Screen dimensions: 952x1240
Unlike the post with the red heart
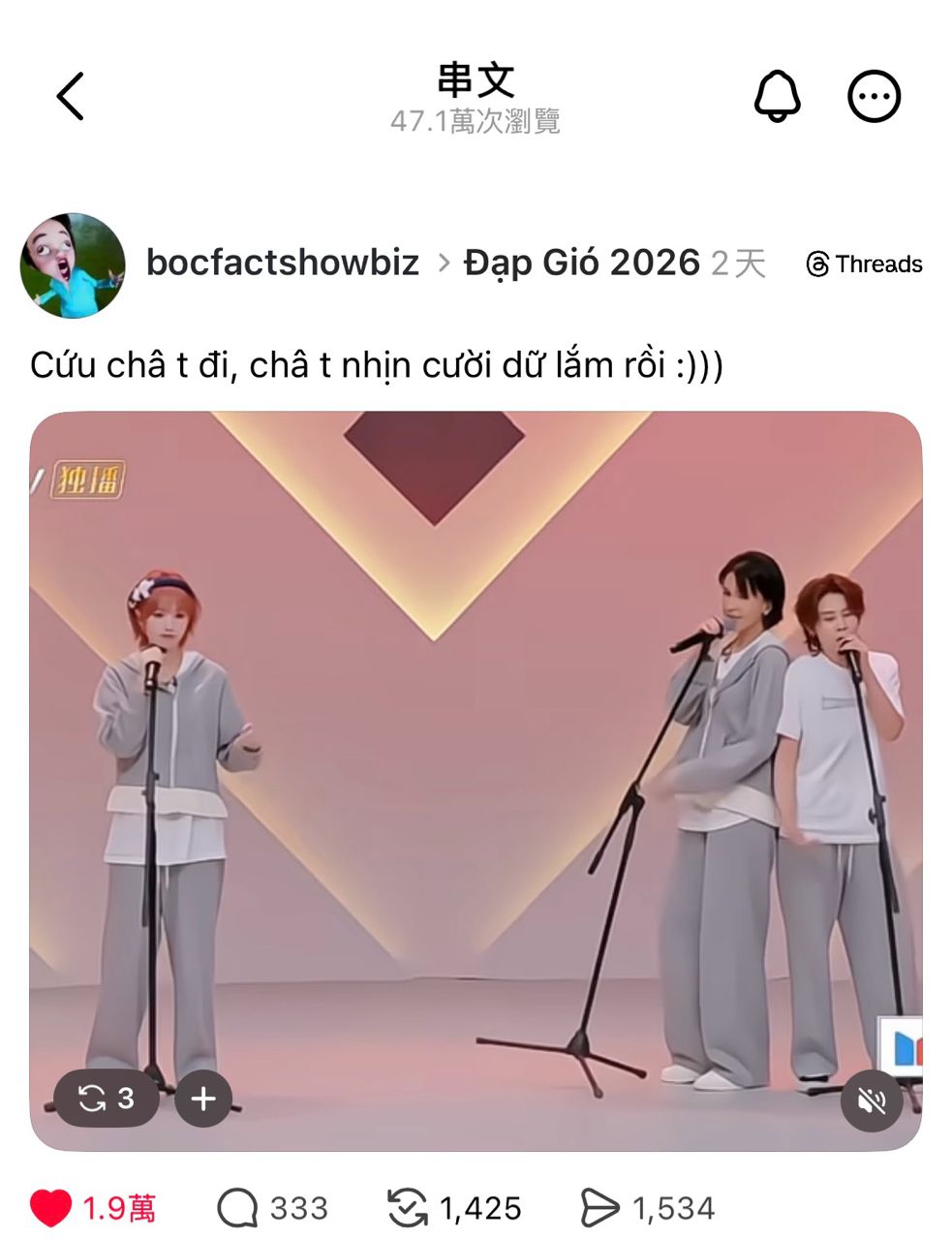click(50, 1208)
